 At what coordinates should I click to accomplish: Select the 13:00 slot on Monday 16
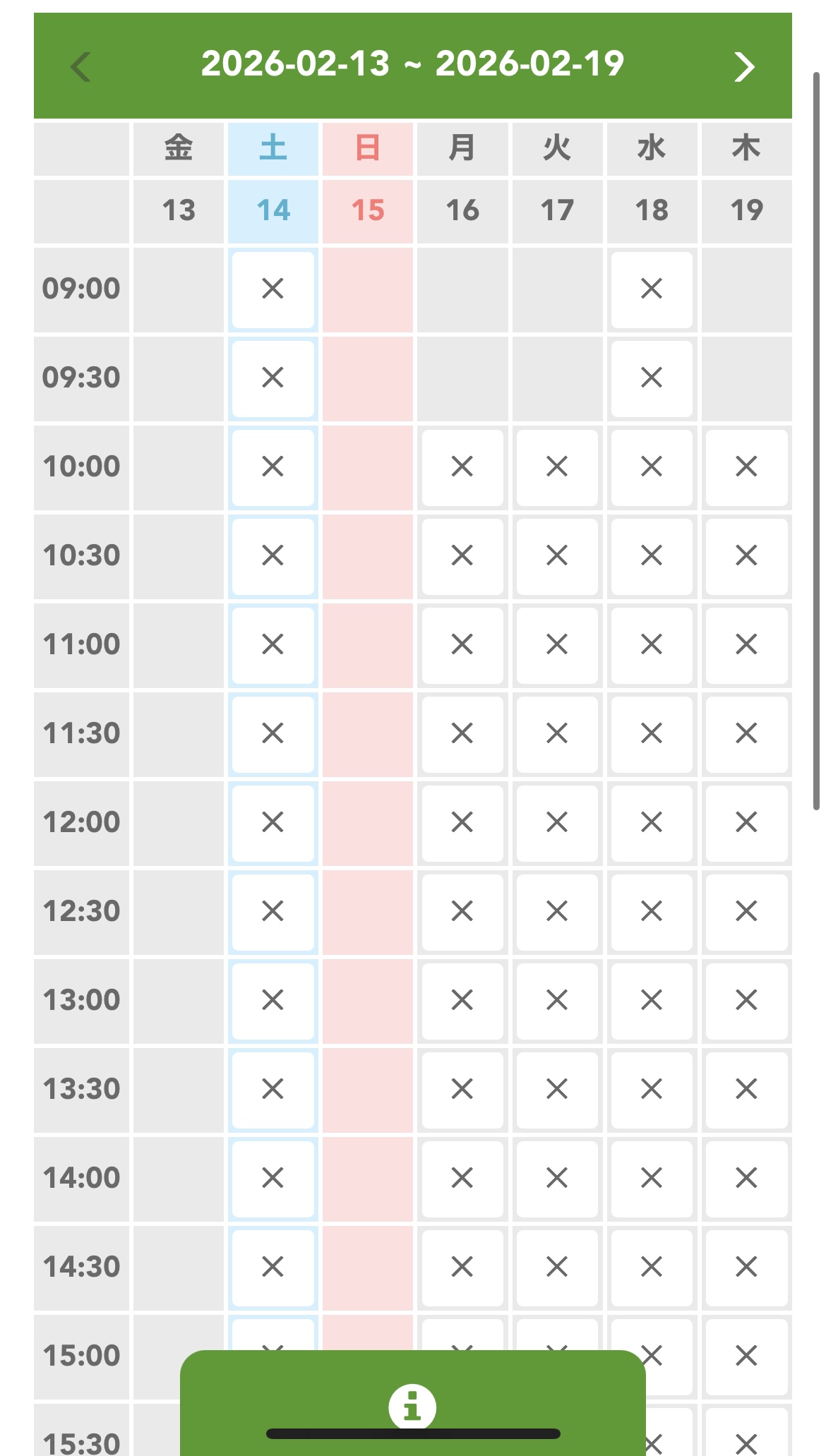click(462, 1001)
